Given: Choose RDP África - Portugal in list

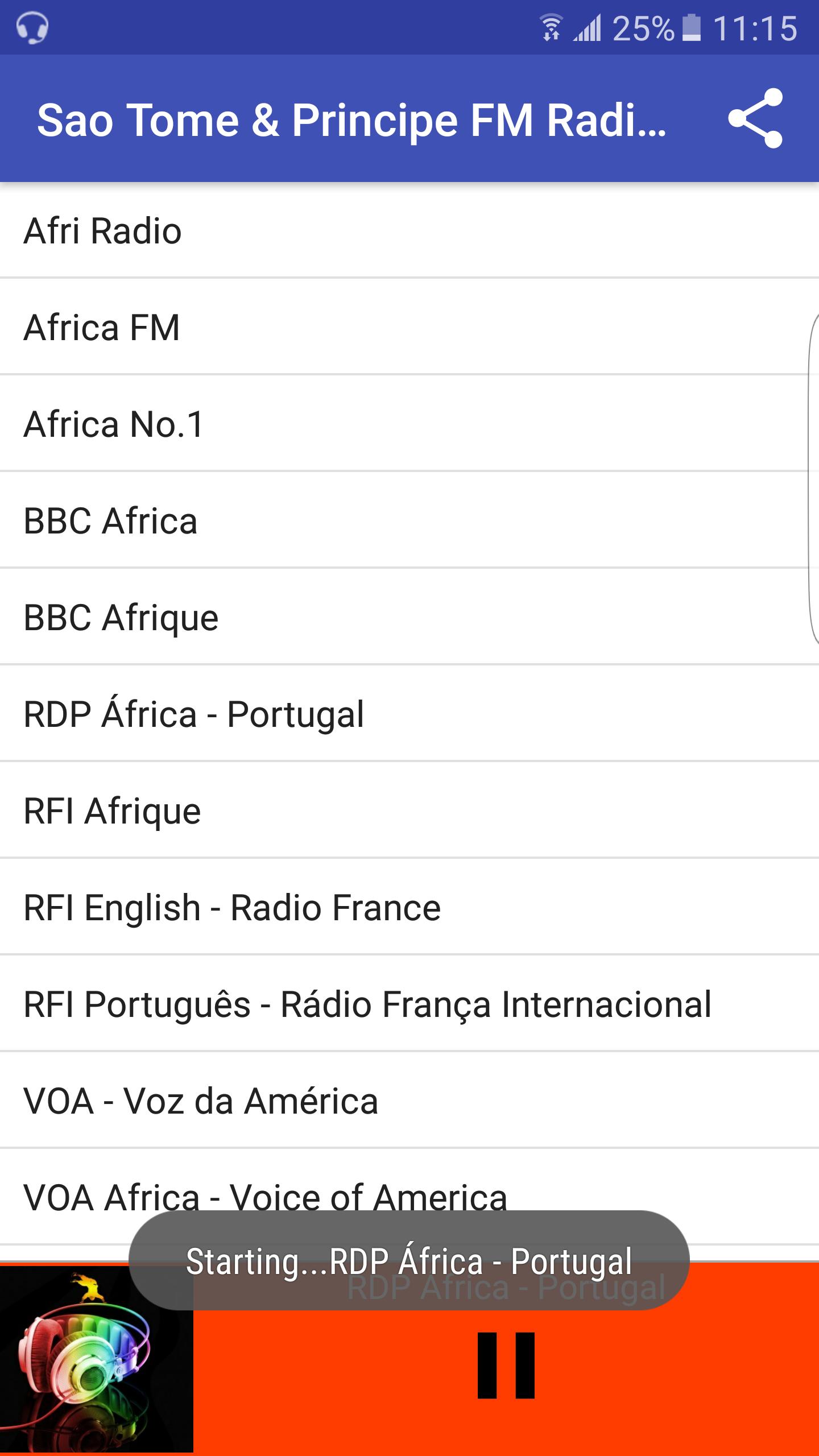Looking at the screenshot, I should tap(409, 714).
